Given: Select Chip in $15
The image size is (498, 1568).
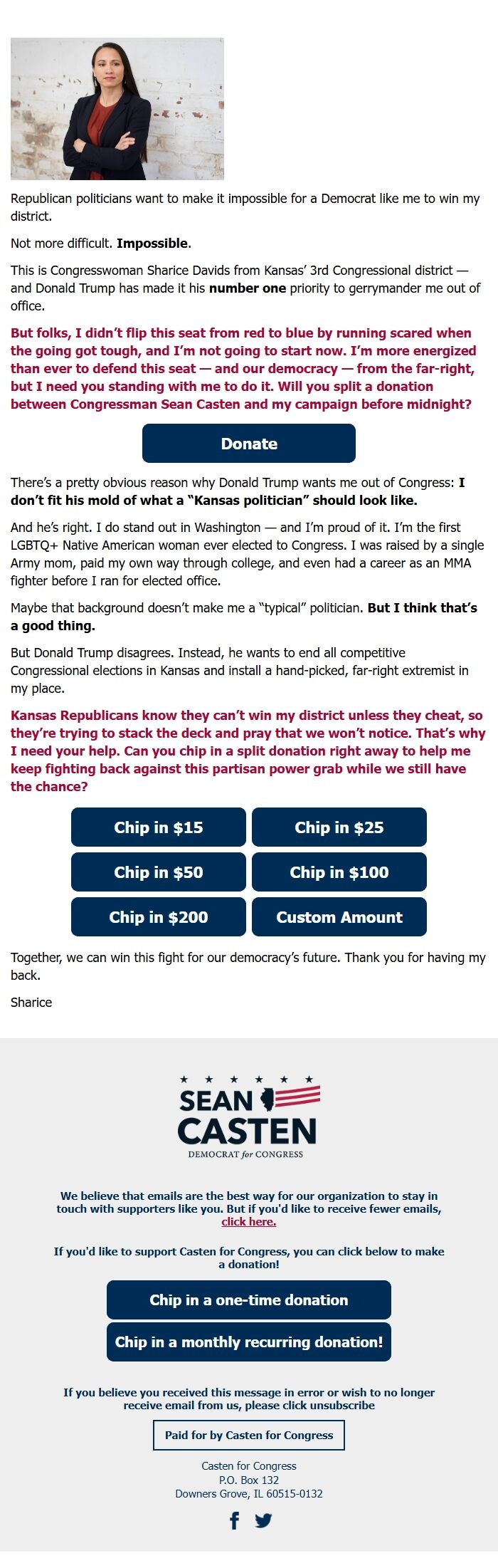Looking at the screenshot, I should [x=158, y=827].
